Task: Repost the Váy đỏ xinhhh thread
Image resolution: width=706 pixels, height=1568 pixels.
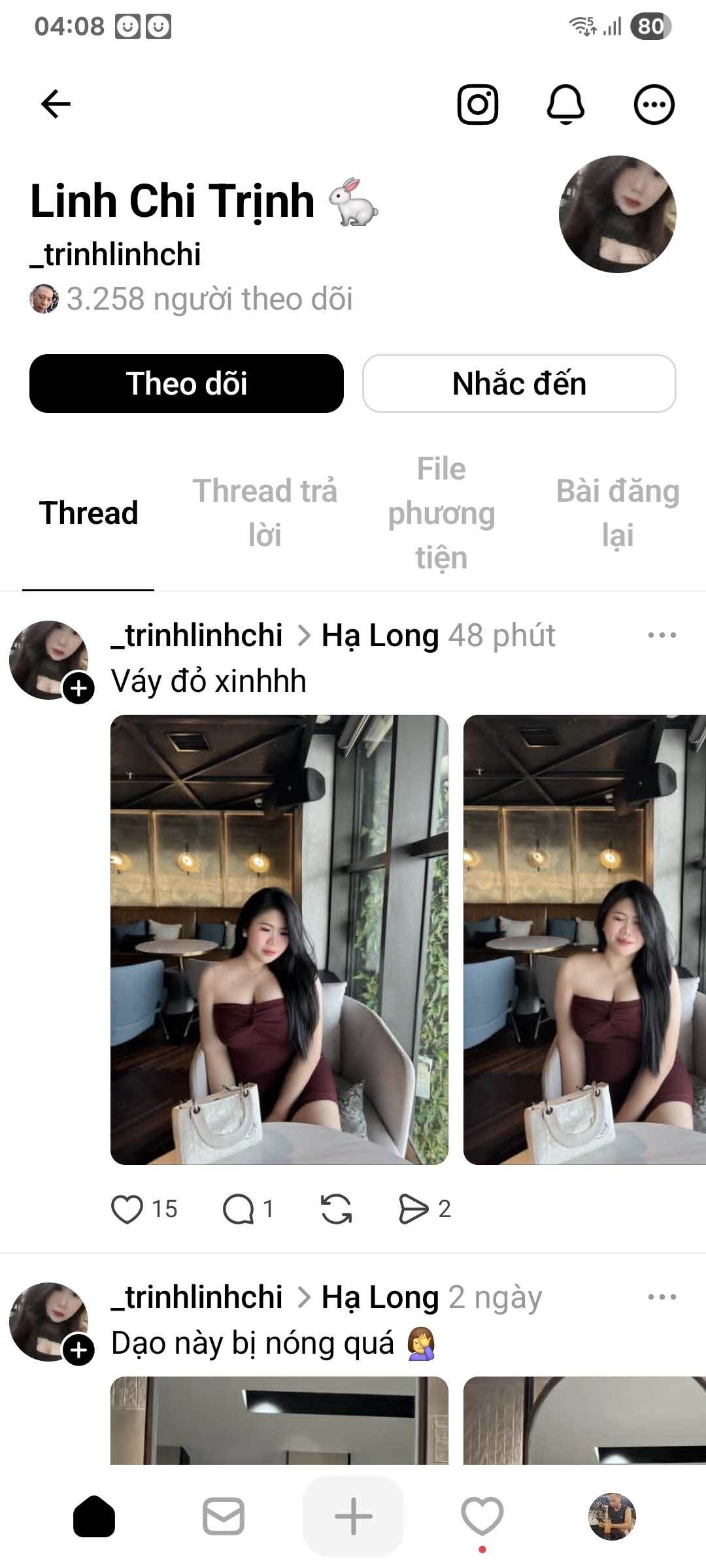Action: pos(336,1209)
